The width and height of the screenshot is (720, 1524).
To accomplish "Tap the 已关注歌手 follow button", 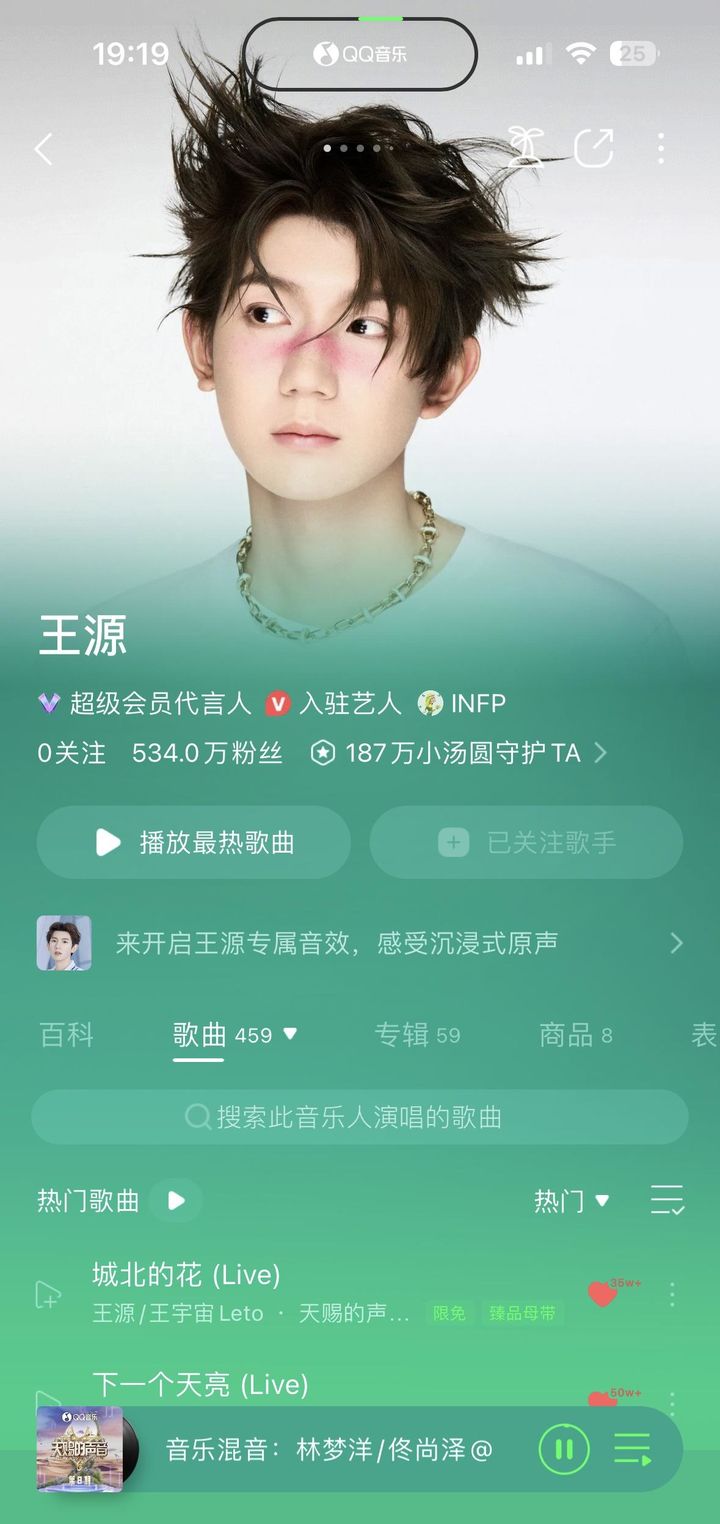I will (x=526, y=842).
